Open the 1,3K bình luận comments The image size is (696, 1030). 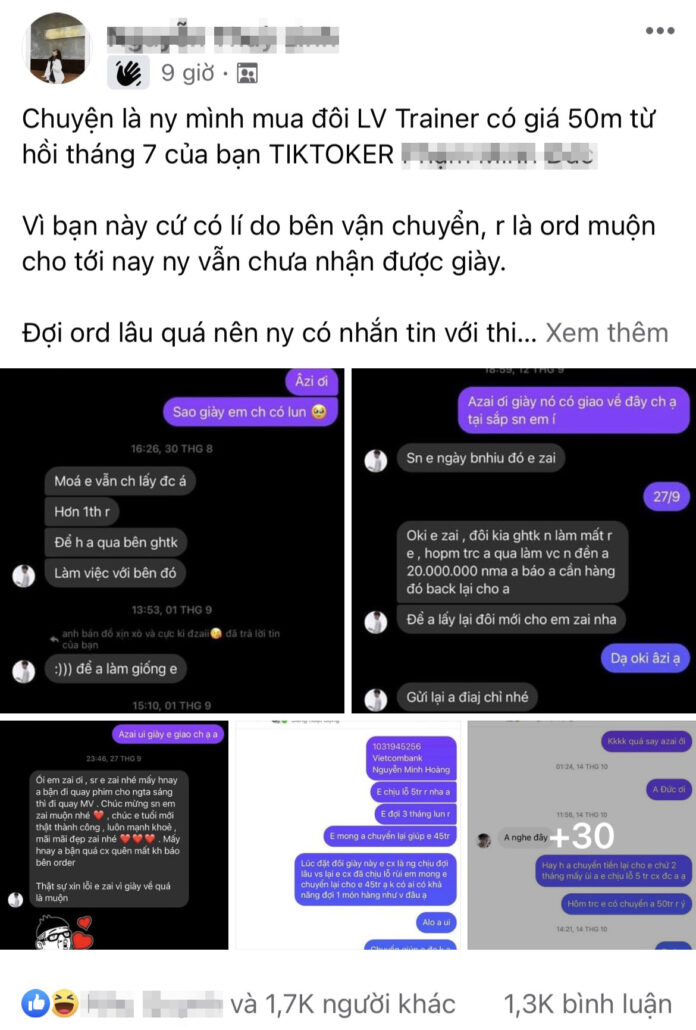pyautogui.click(x=586, y=1002)
